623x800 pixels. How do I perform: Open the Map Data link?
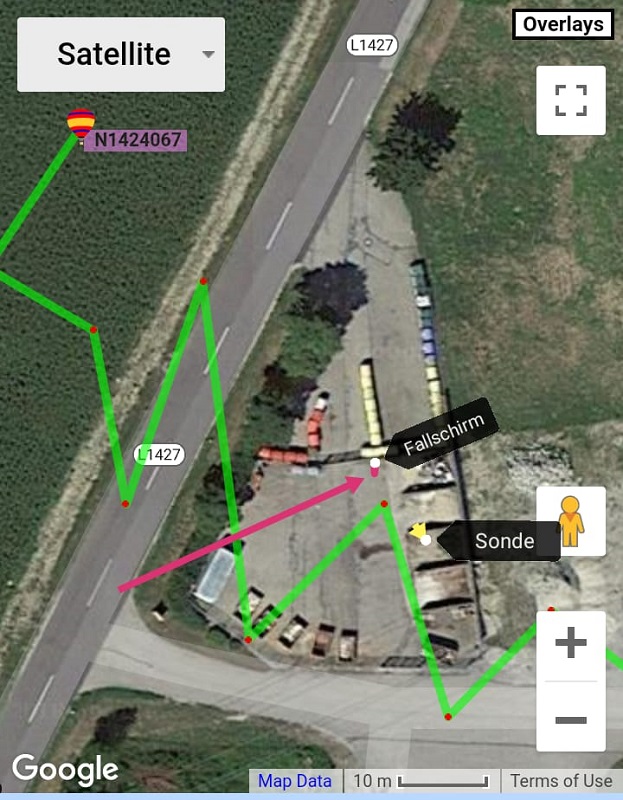click(x=295, y=781)
